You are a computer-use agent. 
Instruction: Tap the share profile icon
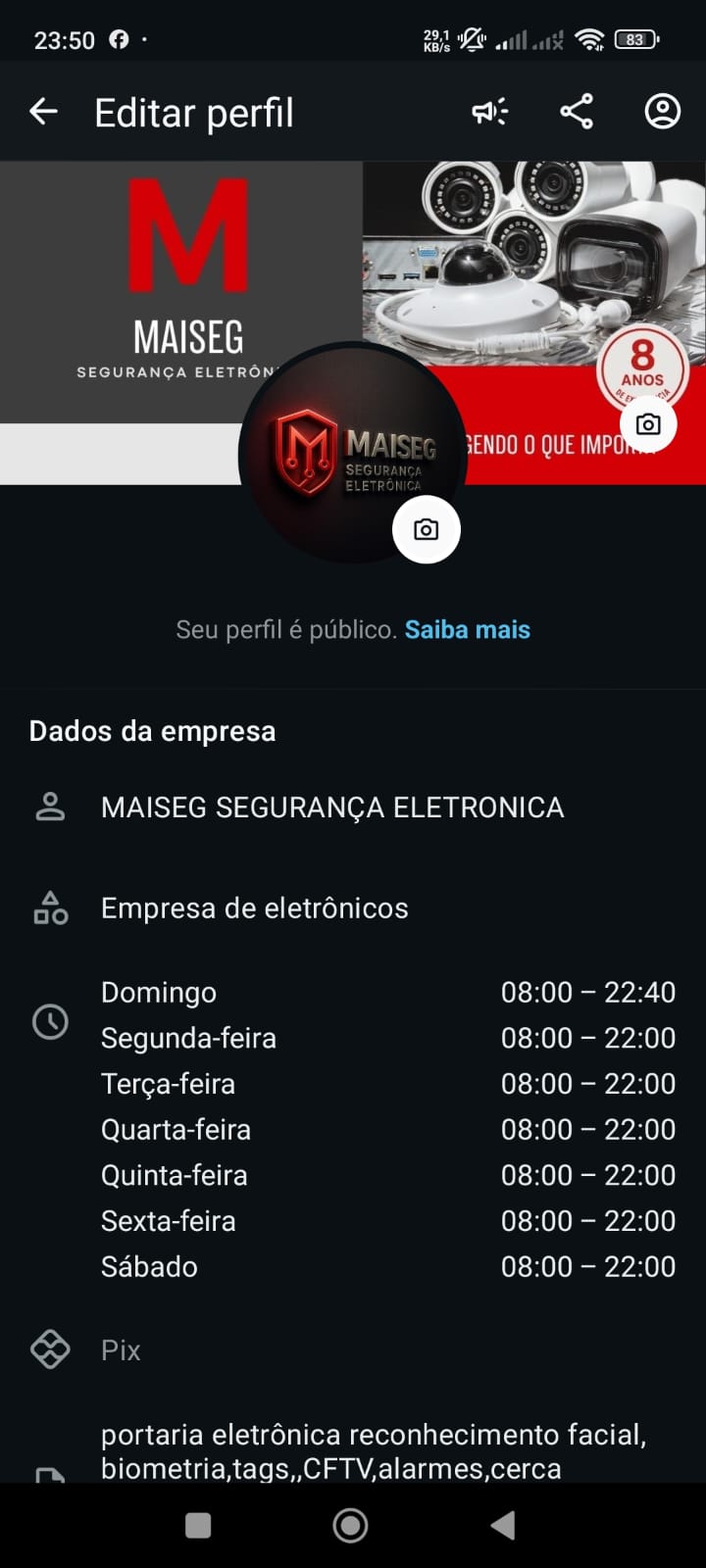(x=576, y=112)
